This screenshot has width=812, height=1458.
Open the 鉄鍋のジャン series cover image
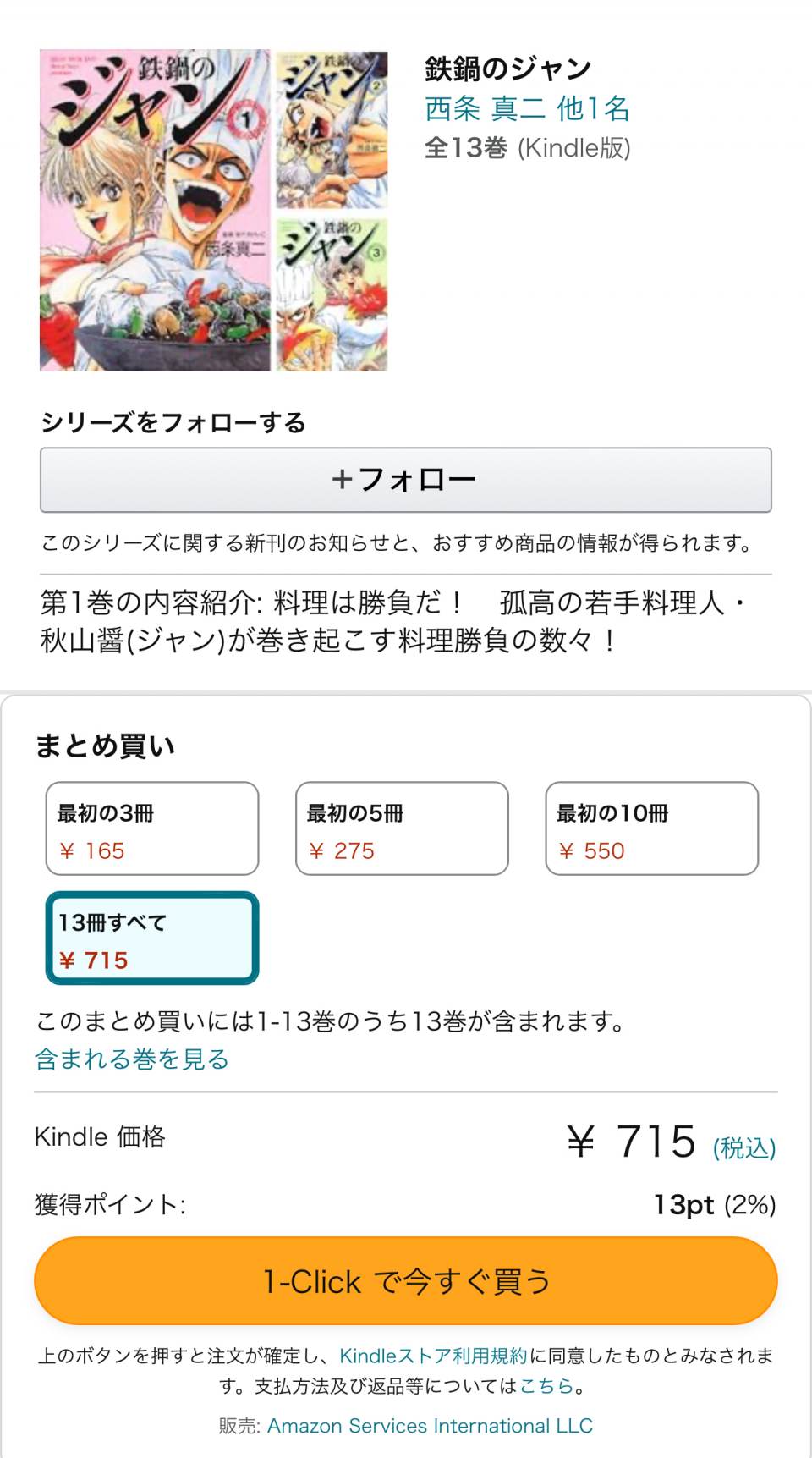click(x=213, y=210)
